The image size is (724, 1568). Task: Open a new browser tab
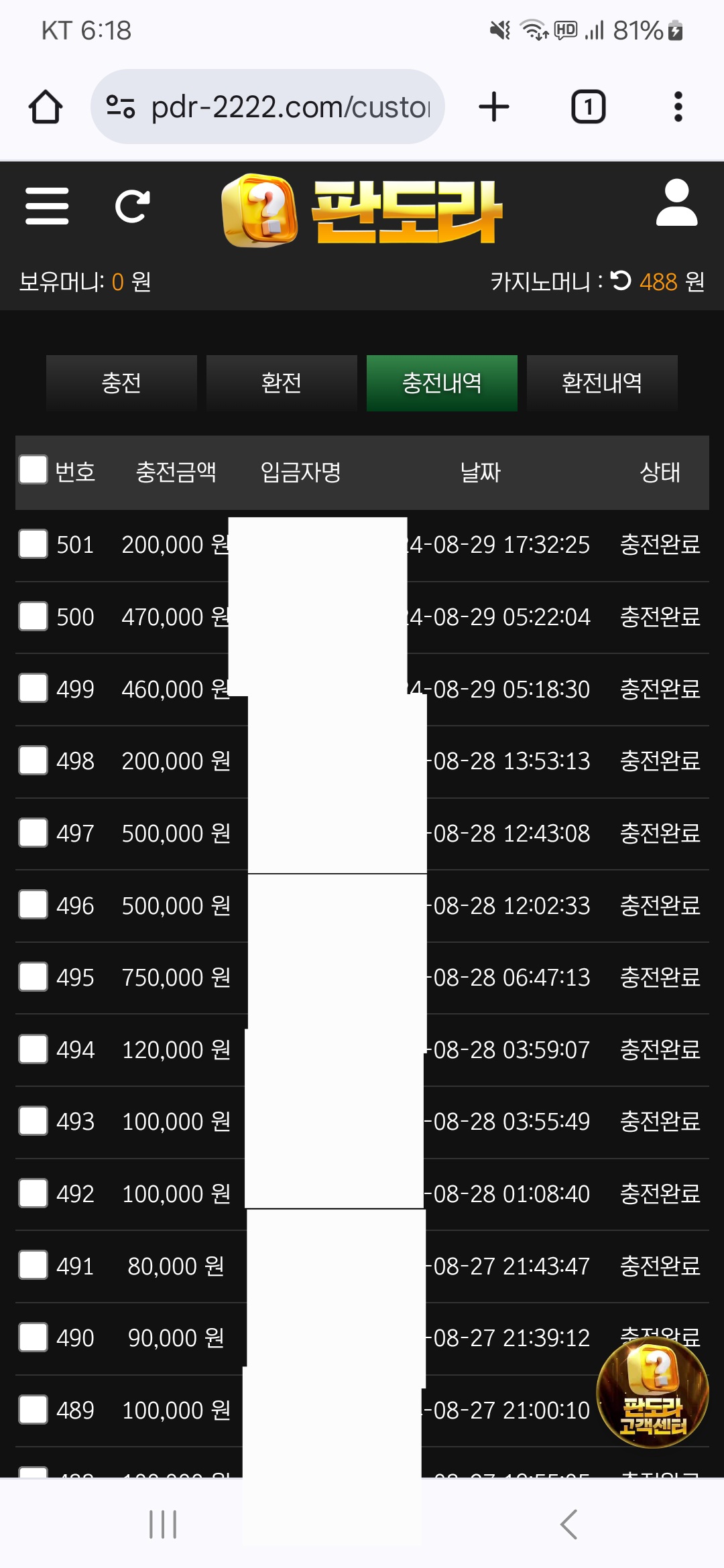[x=494, y=107]
